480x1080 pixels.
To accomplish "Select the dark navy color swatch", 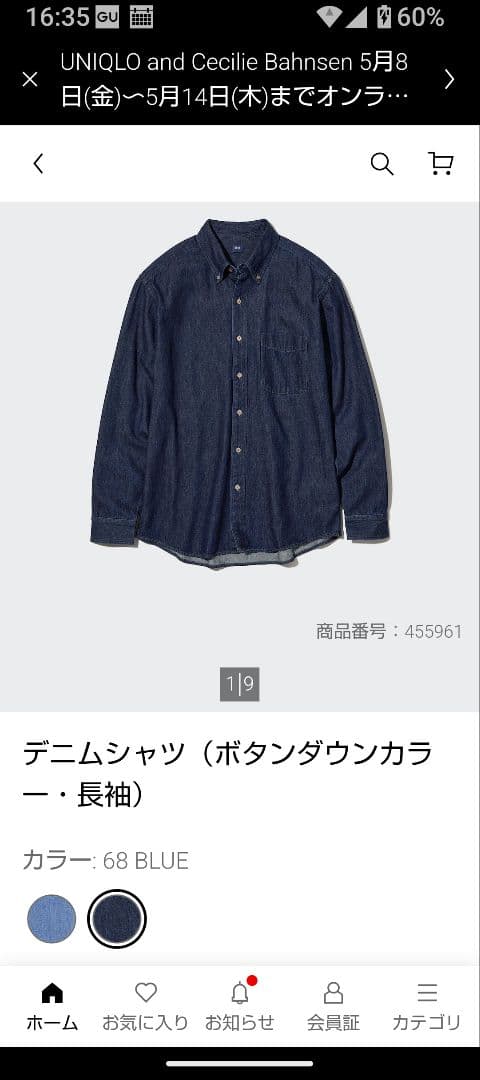I will click(x=117, y=919).
